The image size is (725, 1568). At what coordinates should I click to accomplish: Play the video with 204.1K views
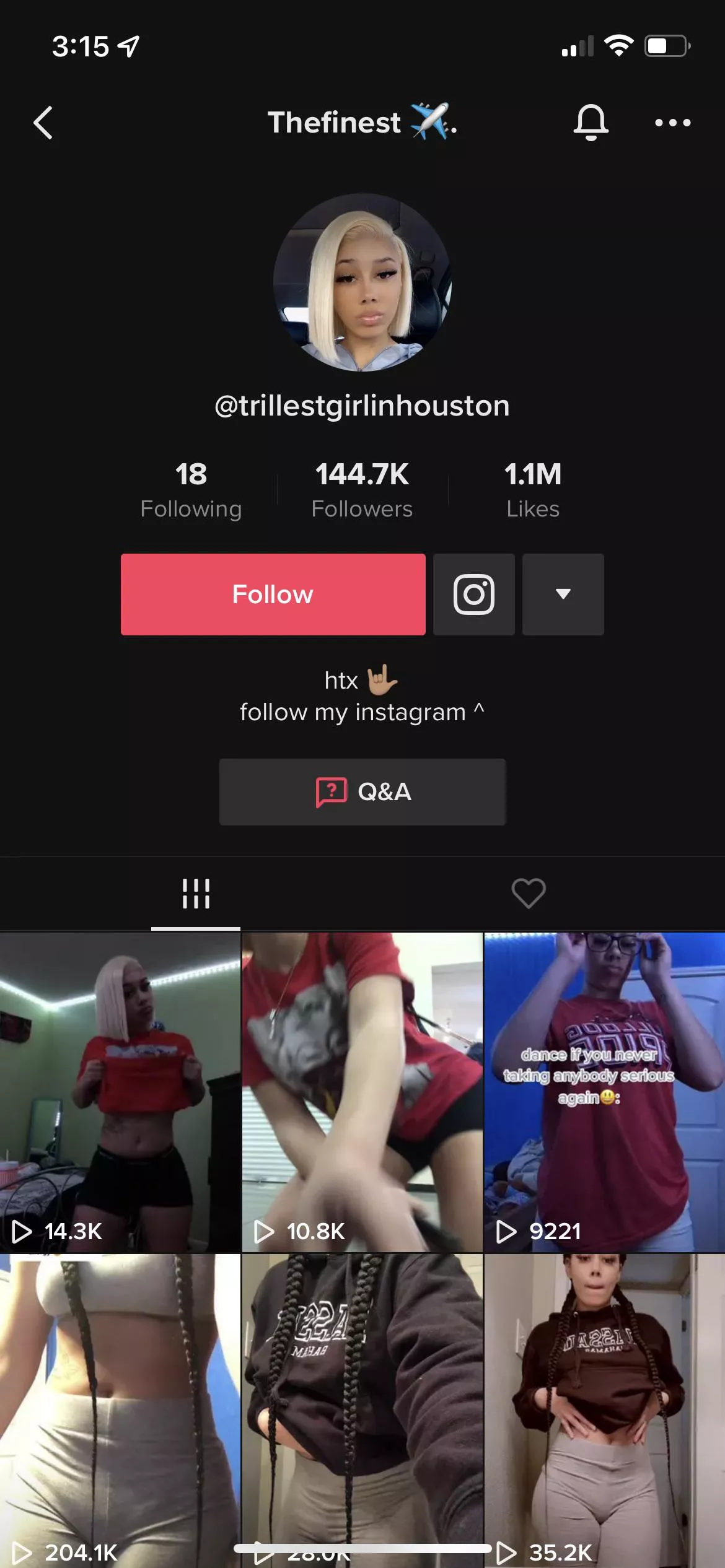pos(120,1406)
